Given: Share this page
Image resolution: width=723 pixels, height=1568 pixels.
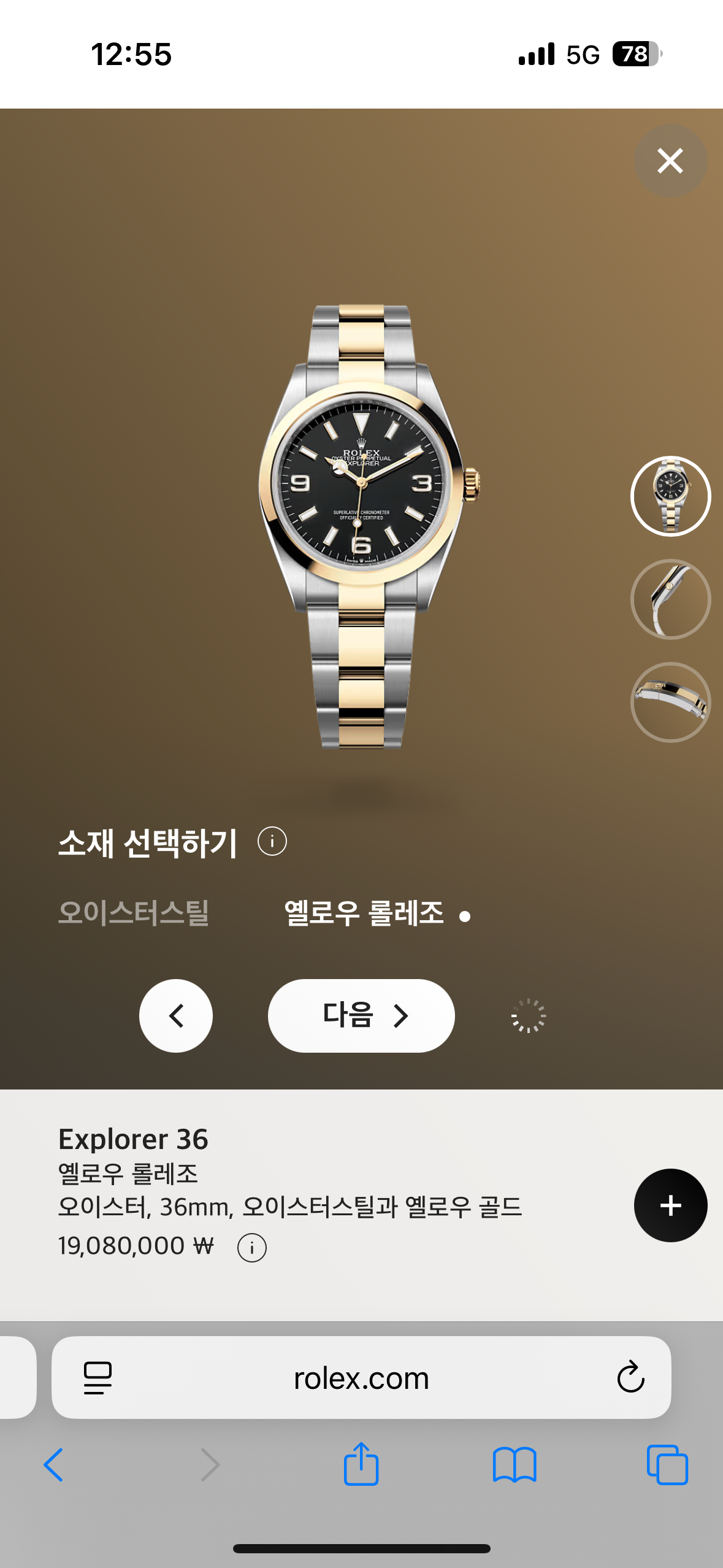Looking at the screenshot, I should click(x=361, y=1464).
